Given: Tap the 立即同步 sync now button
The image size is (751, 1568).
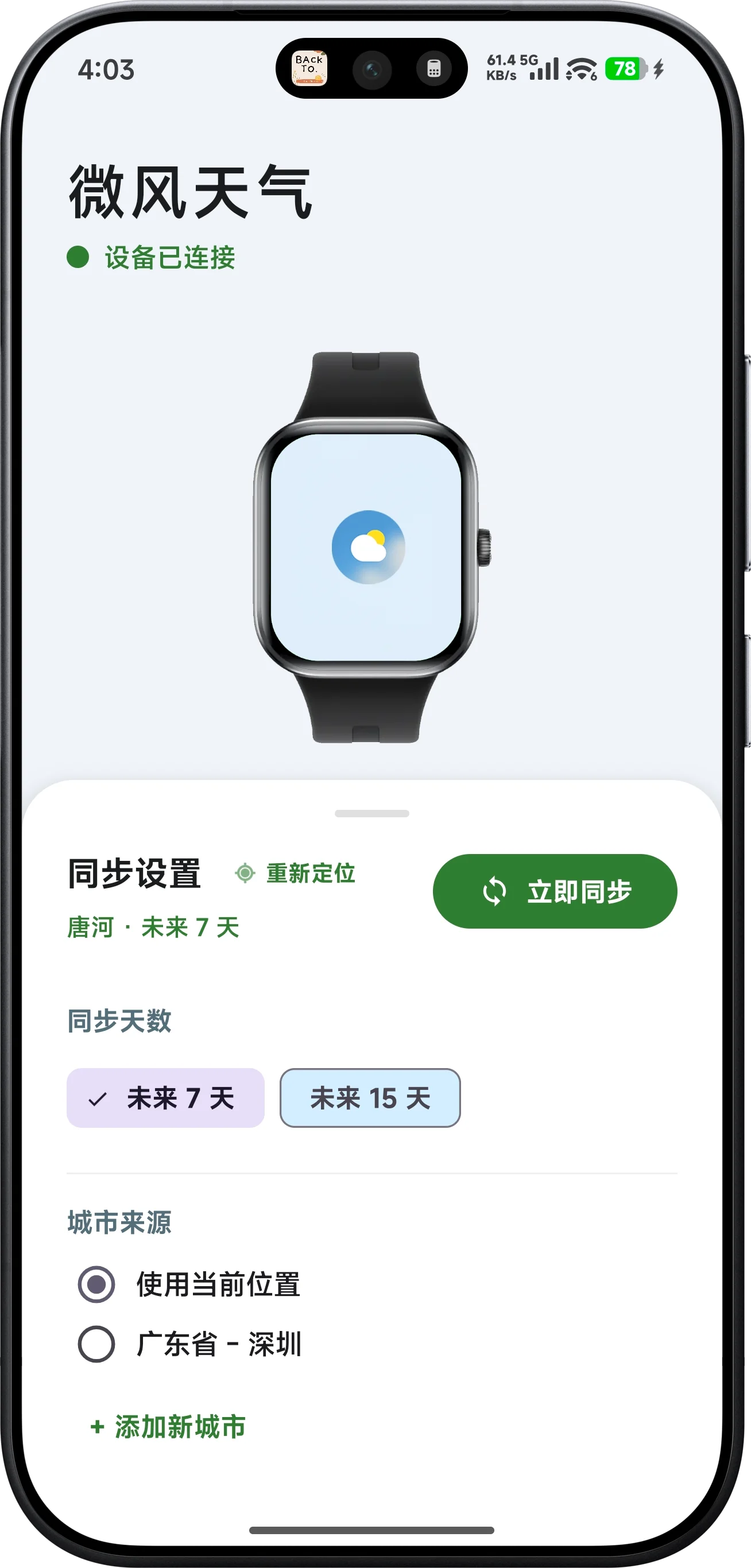Looking at the screenshot, I should 554,891.
